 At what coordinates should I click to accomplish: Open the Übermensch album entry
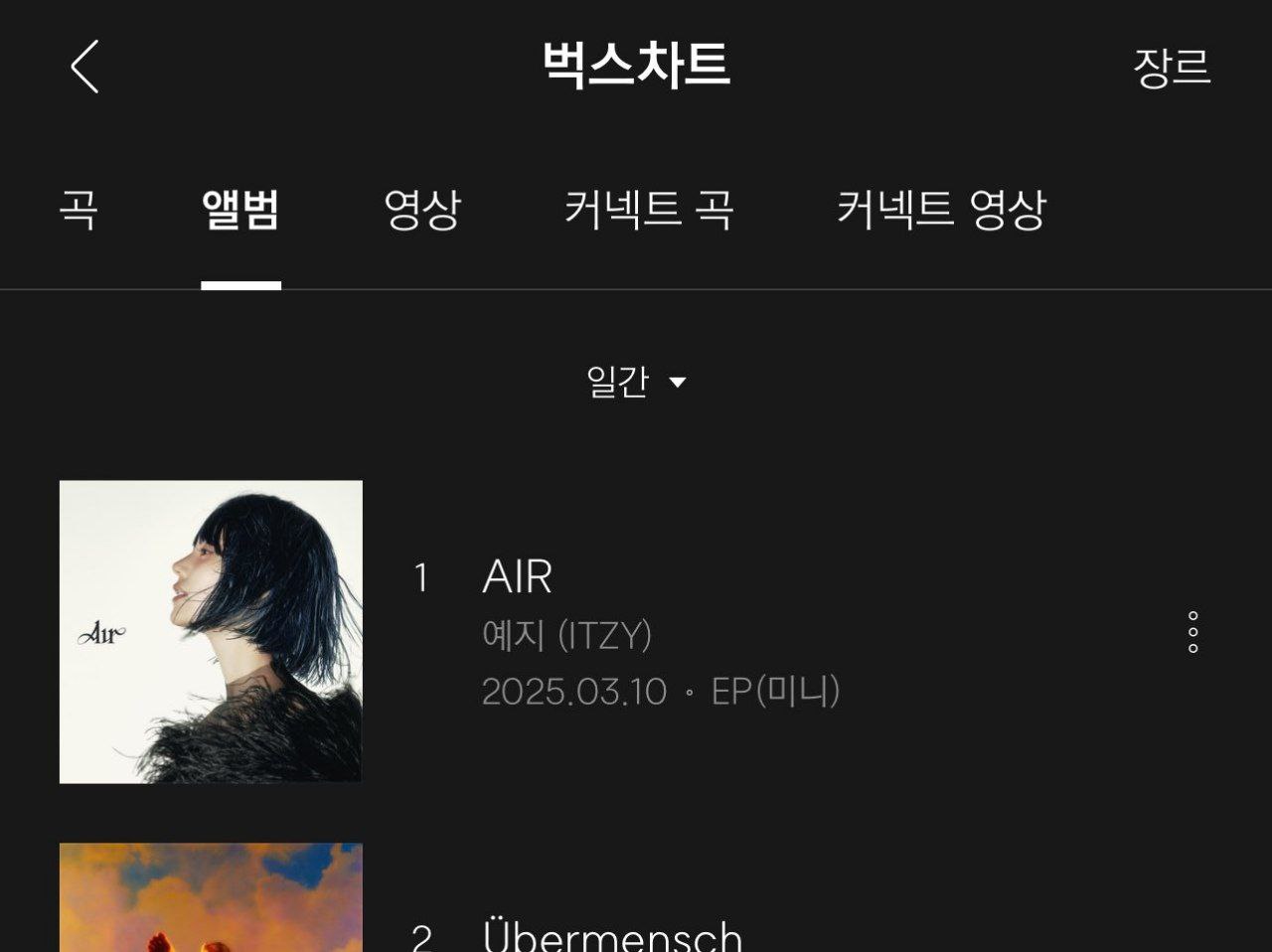(x=612, y=936)
